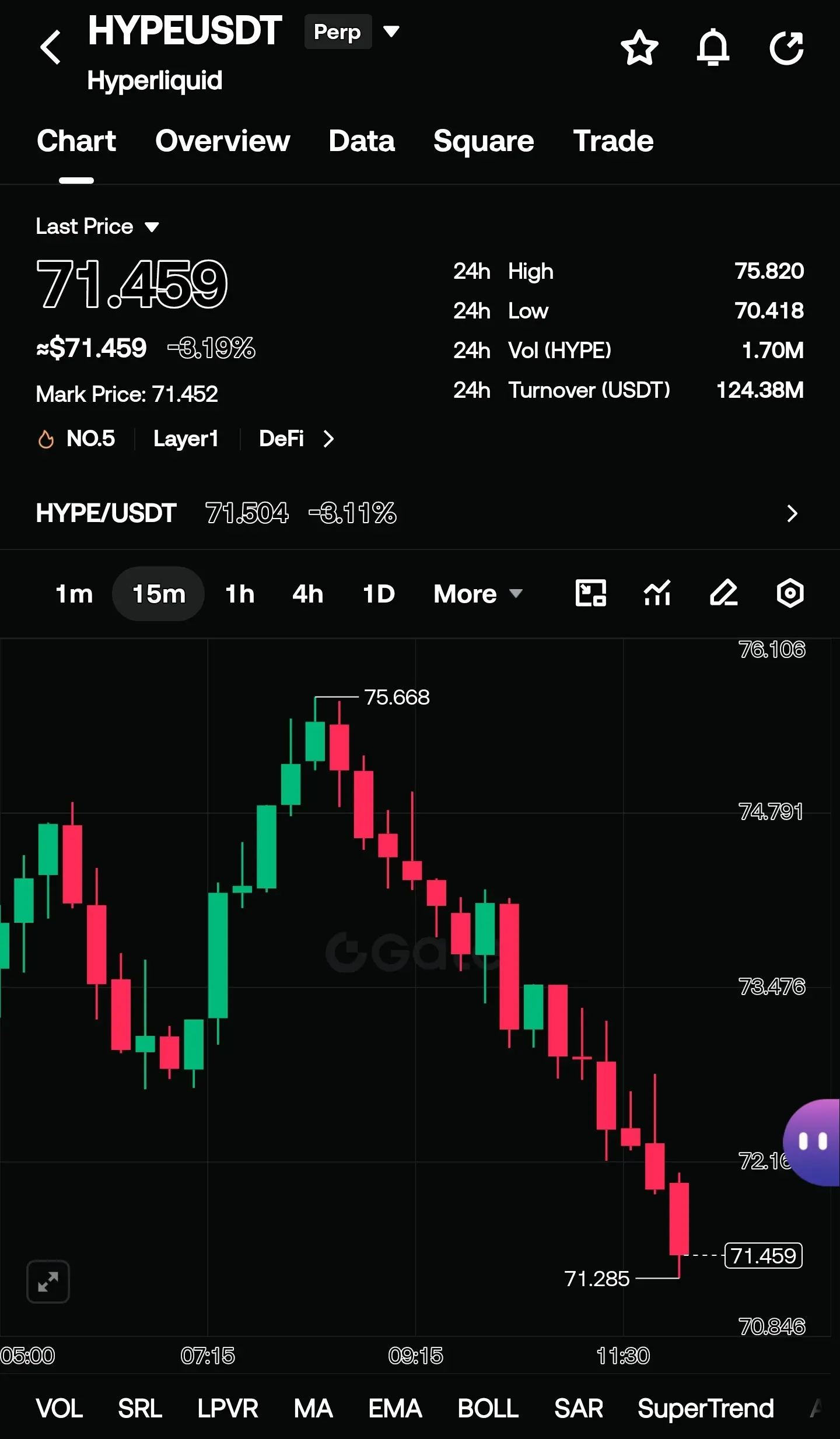The height and width of the screenshot is (1439, 840).
Task: Open the chart indicators icon
Action: tap(657, 593)
